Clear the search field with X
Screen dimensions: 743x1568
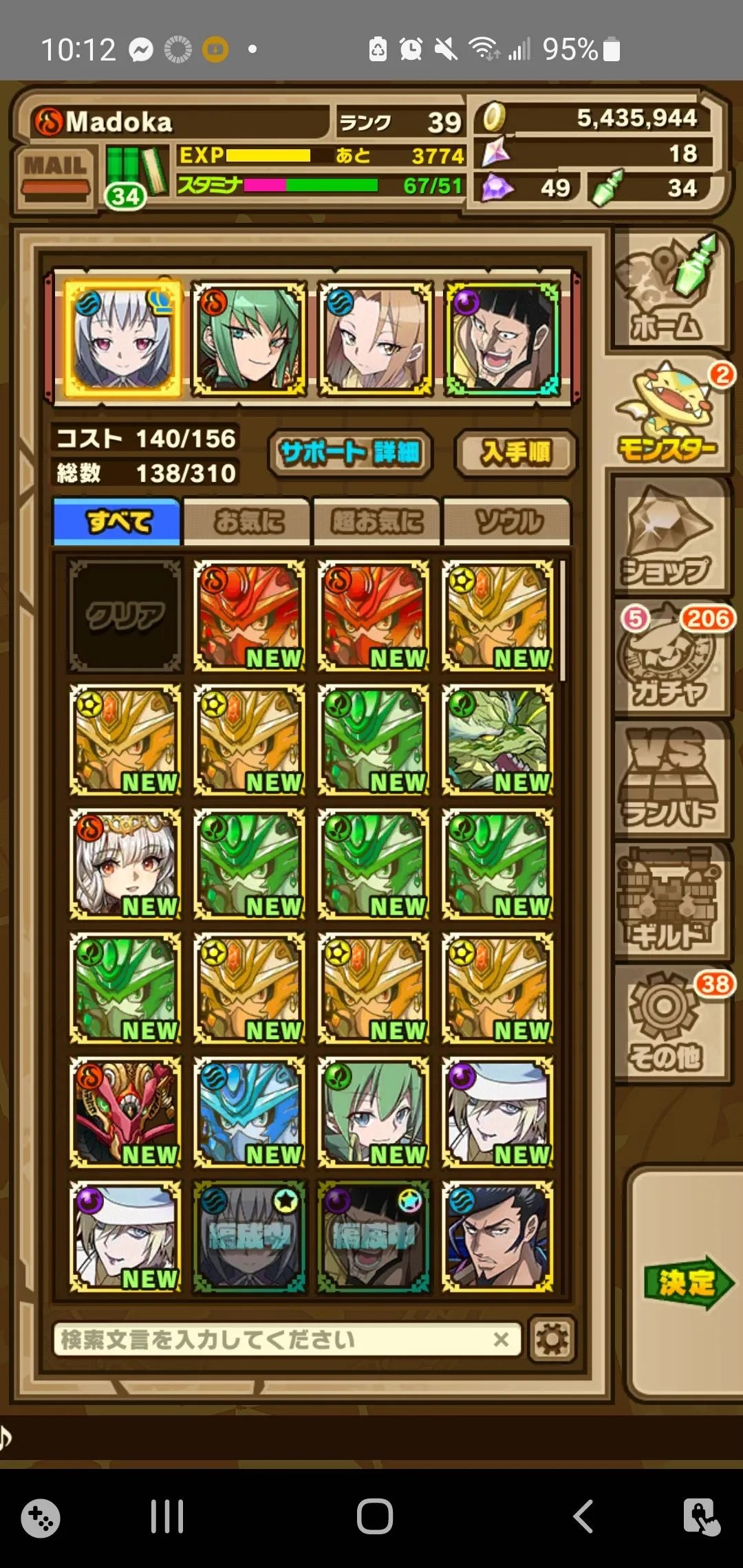pyautogui.click(x=501, y=1339)
